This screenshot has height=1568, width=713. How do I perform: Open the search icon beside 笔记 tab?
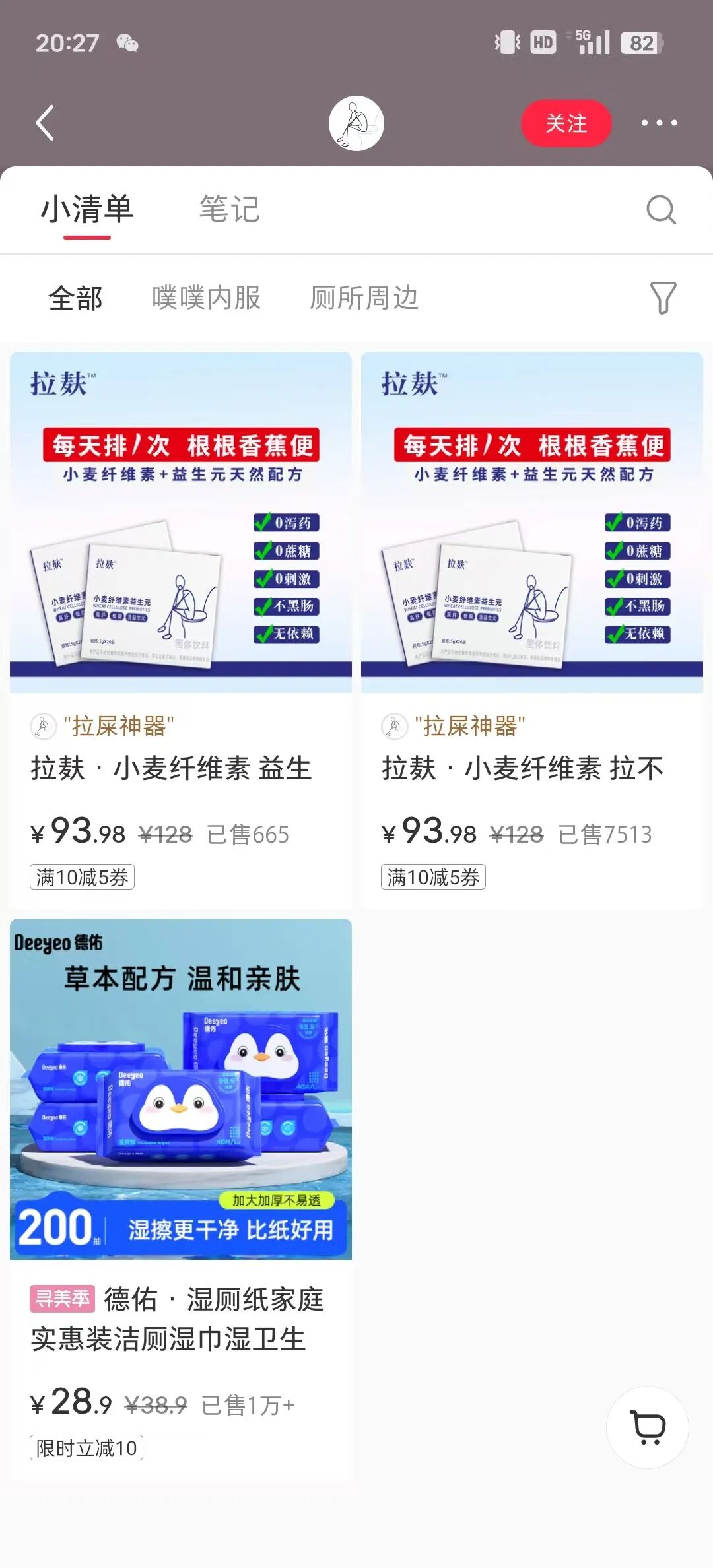[x=661, y=211]
